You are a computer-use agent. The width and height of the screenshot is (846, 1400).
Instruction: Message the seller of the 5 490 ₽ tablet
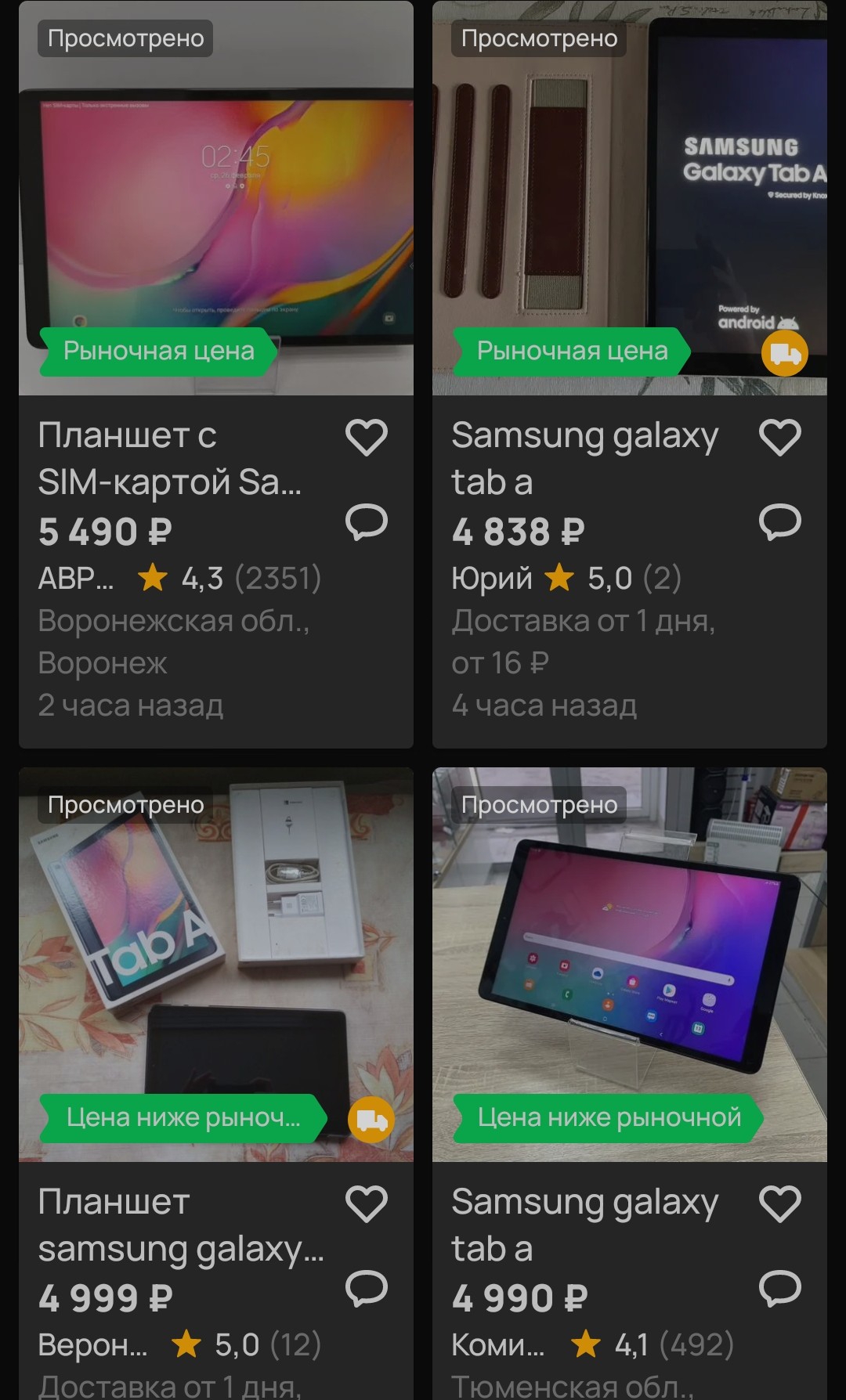[367, 522]
